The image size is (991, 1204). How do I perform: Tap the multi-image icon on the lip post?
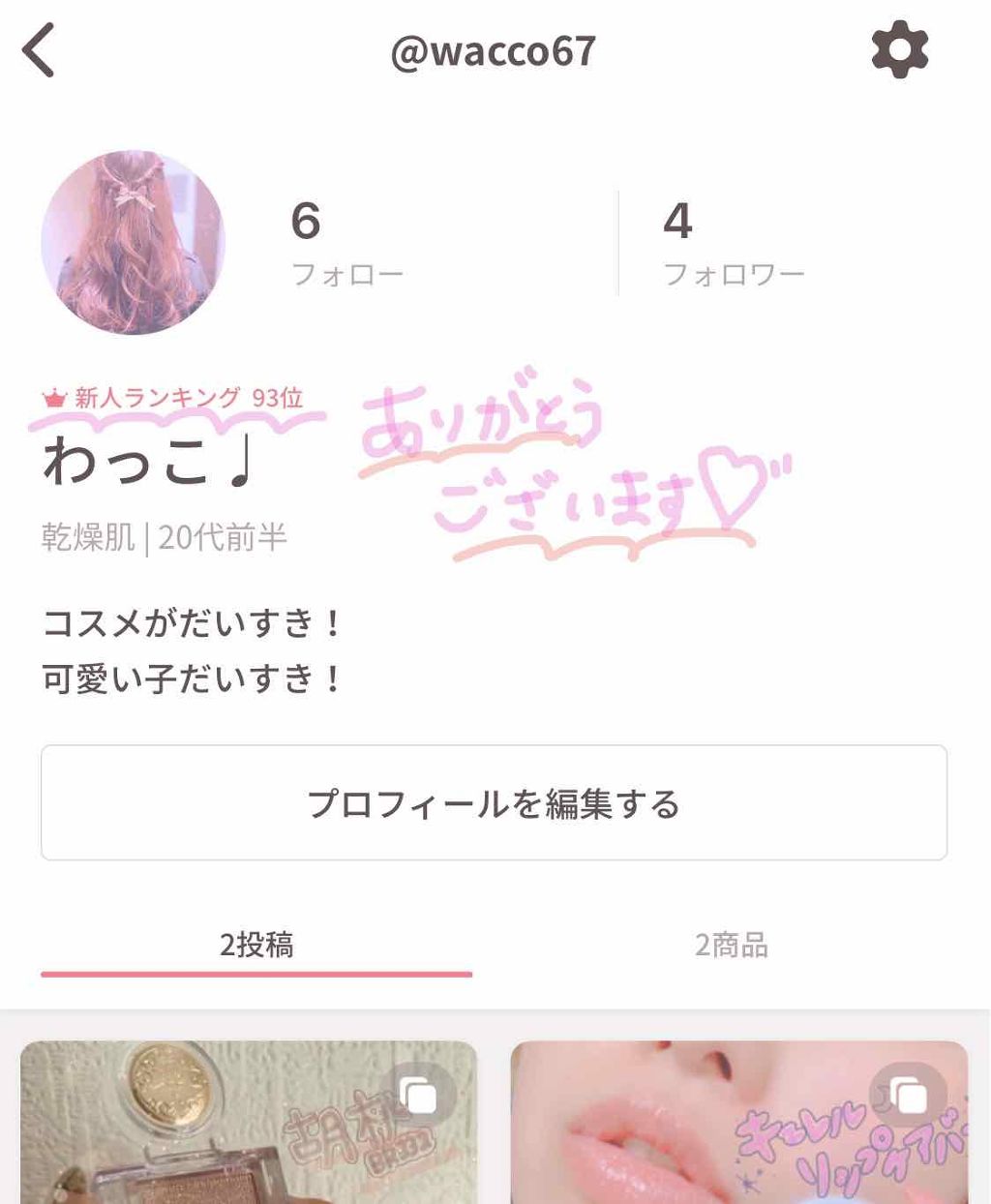912,1097
